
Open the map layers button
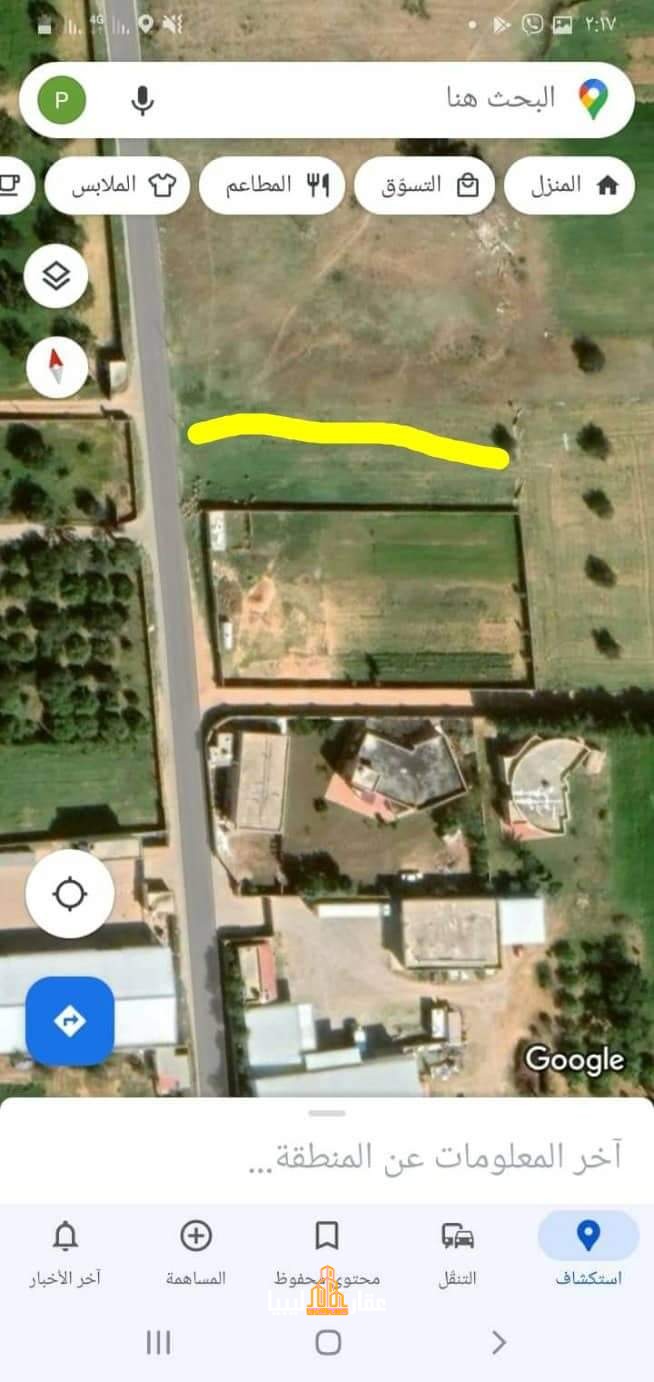point(56,276)
